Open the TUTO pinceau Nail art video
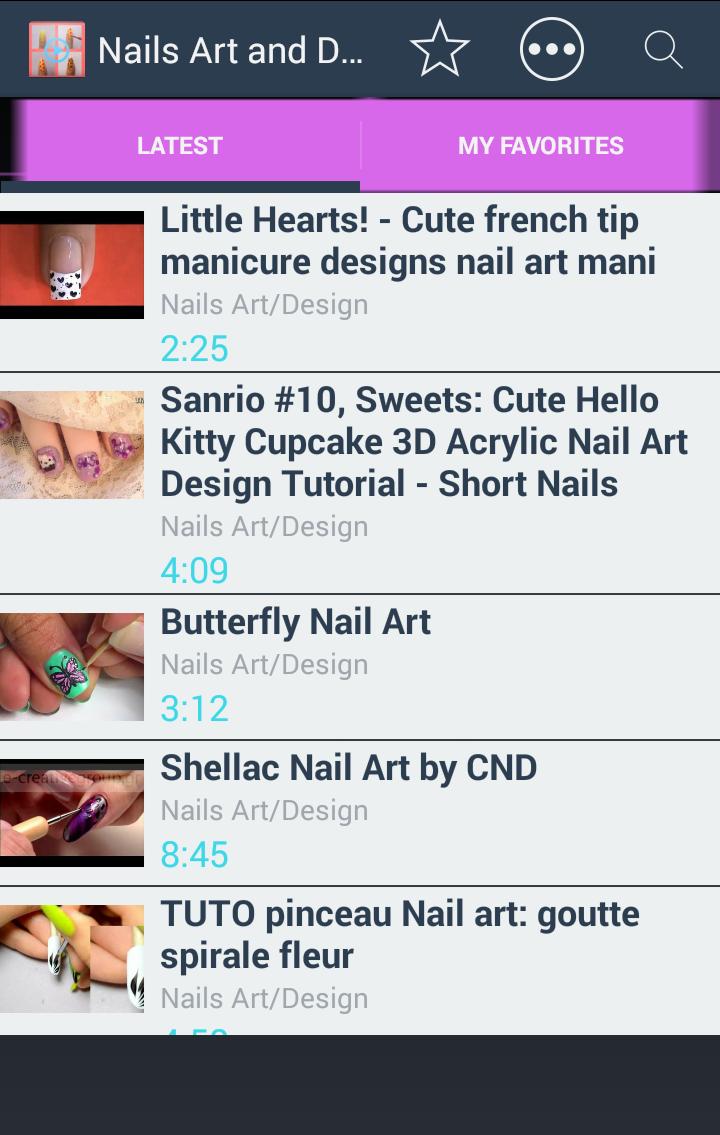This screenshot has width=720, height=1135. point(400,934)
